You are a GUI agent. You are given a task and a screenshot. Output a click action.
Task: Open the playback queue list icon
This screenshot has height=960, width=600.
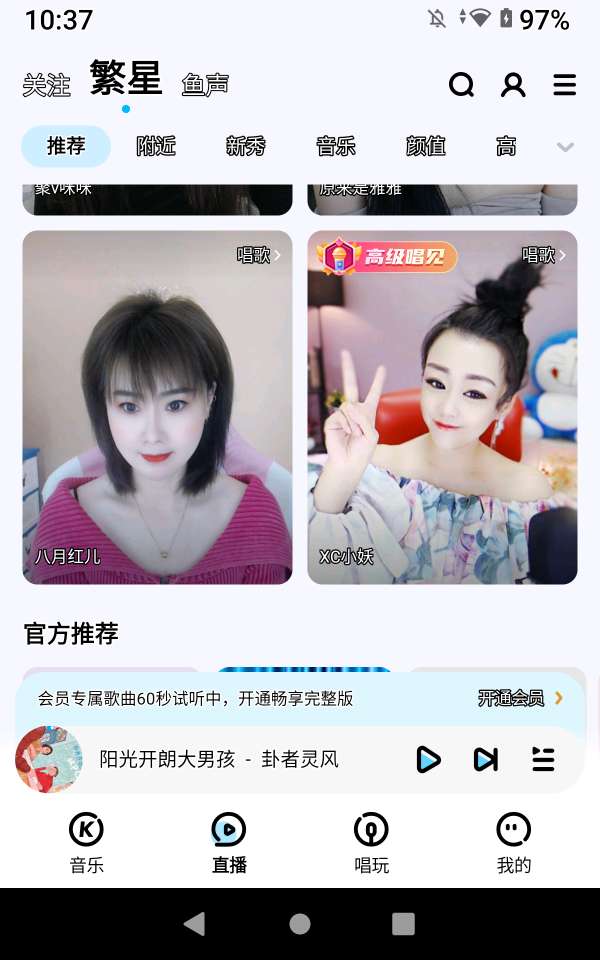[543, 760]
